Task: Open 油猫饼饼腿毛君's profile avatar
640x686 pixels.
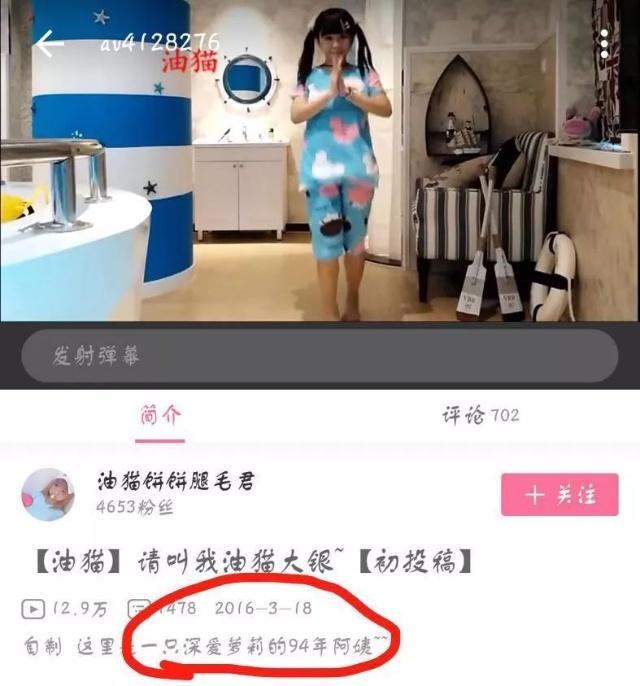Action: 50,494
